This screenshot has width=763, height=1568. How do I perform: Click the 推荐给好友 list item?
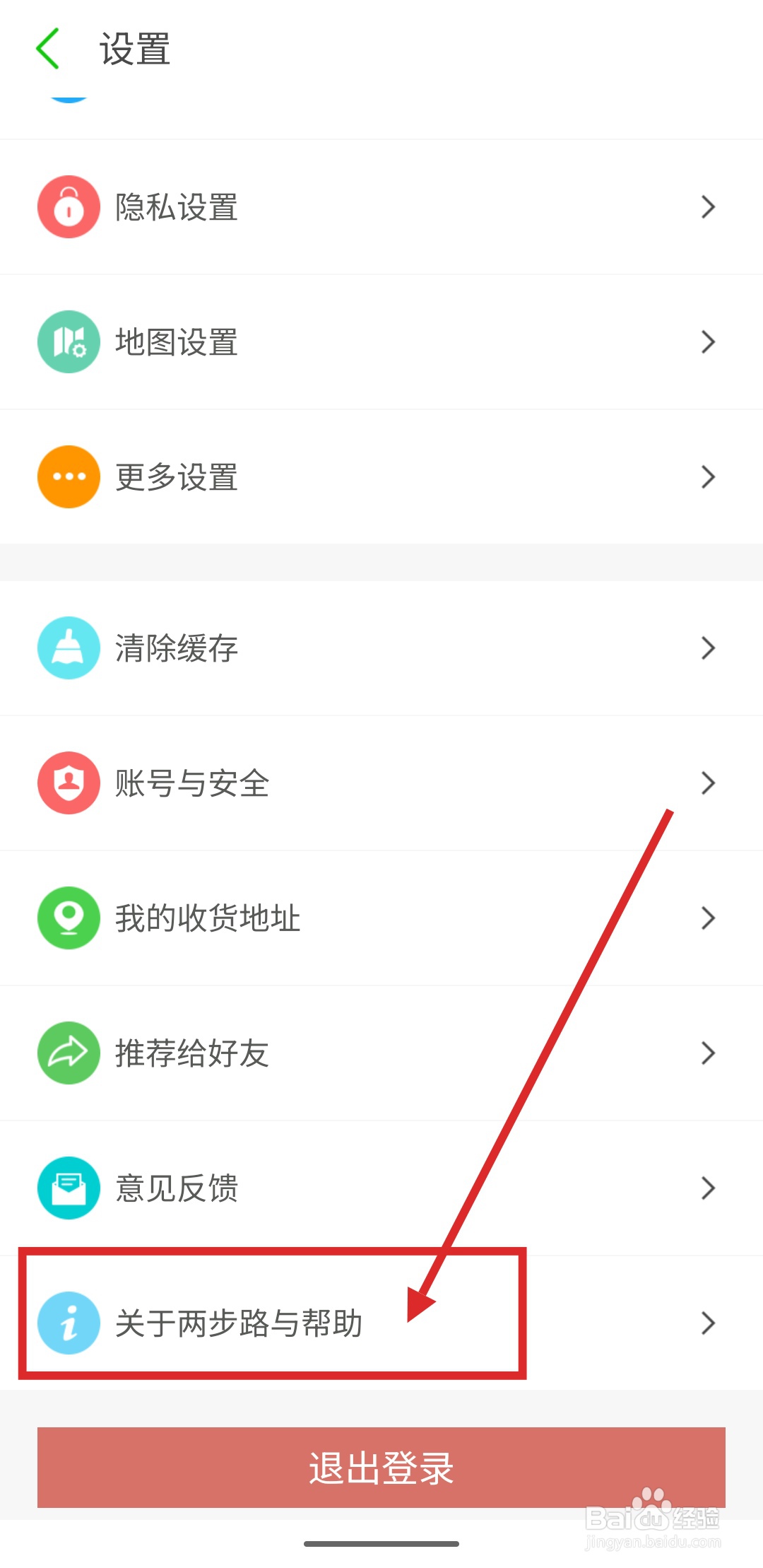[x=283, y=1053]
